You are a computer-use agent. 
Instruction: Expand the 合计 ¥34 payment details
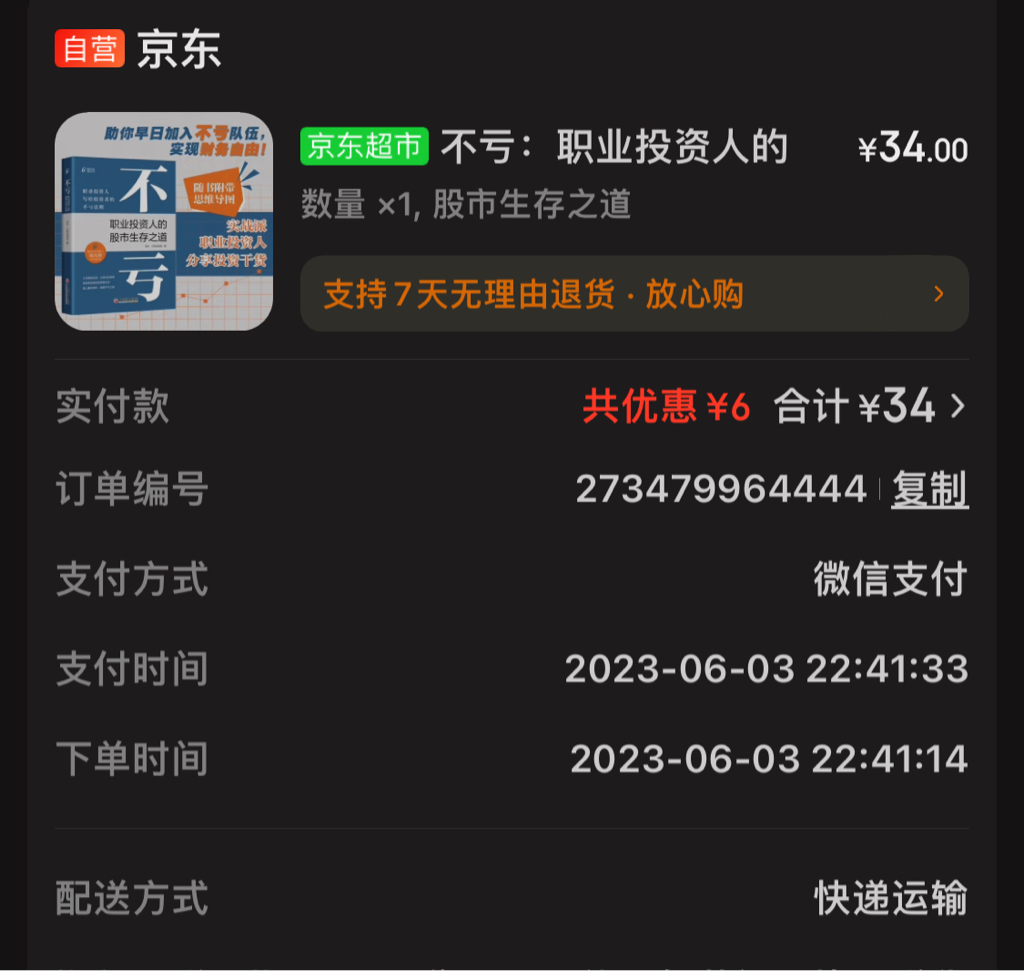870,407
